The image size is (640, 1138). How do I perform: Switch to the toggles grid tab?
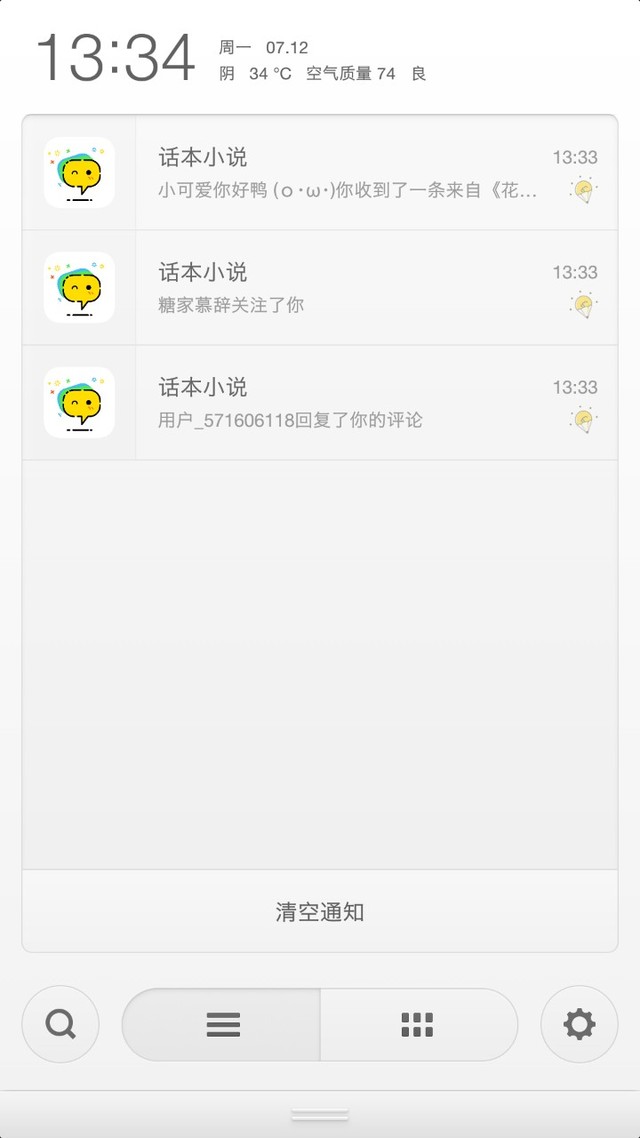pos(419,1025)
